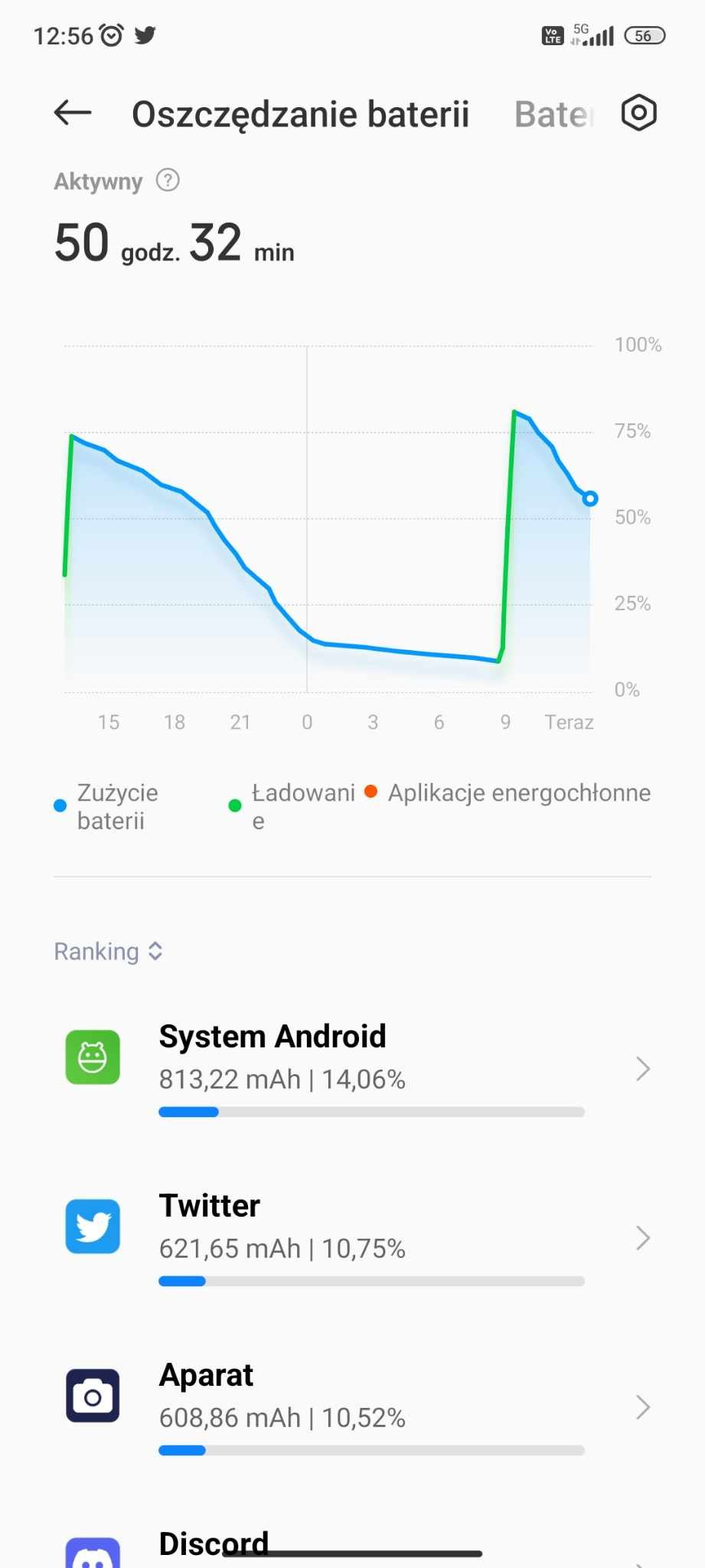
Task: Open System Android battery usage details
Action: point(352,1068)
